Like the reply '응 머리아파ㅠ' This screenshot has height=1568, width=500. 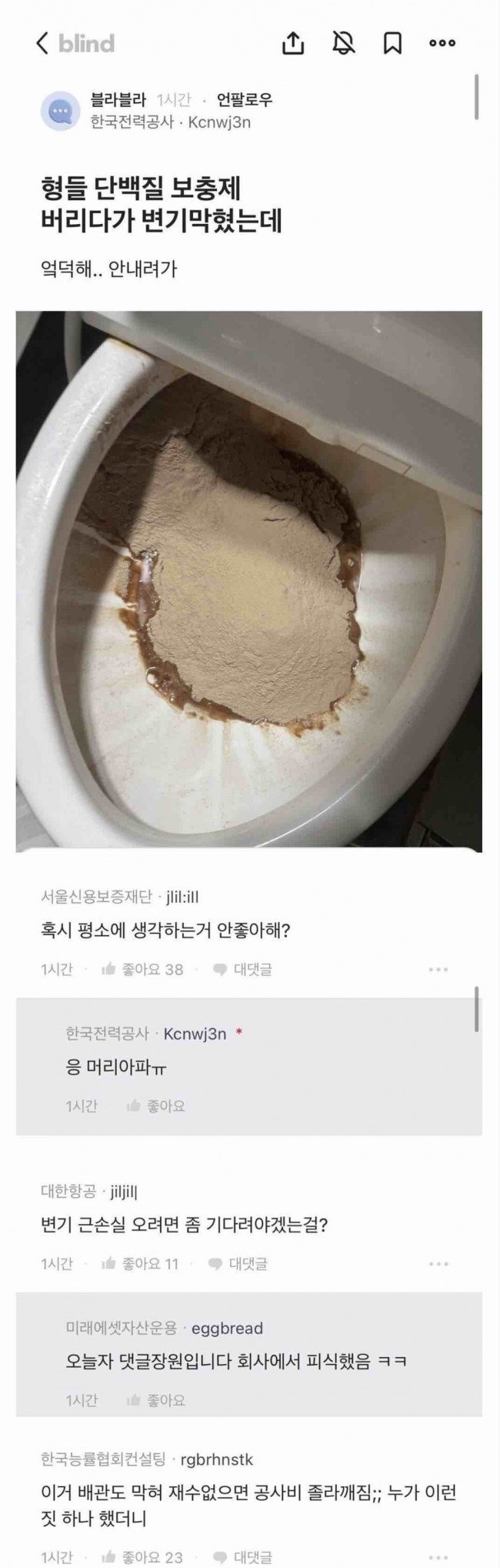(x=156, y=1106)
